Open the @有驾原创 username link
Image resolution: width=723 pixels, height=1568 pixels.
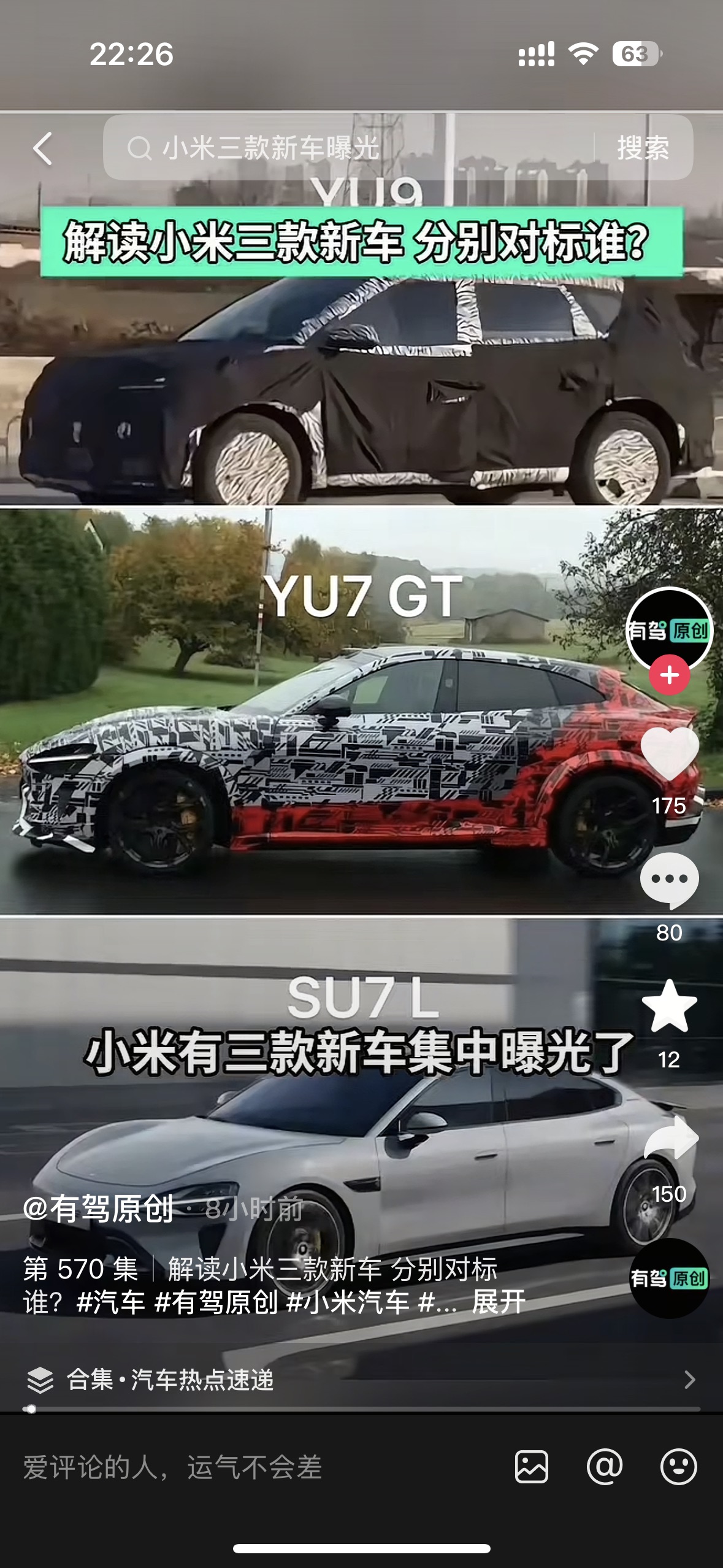click(x=98, y=1209)
